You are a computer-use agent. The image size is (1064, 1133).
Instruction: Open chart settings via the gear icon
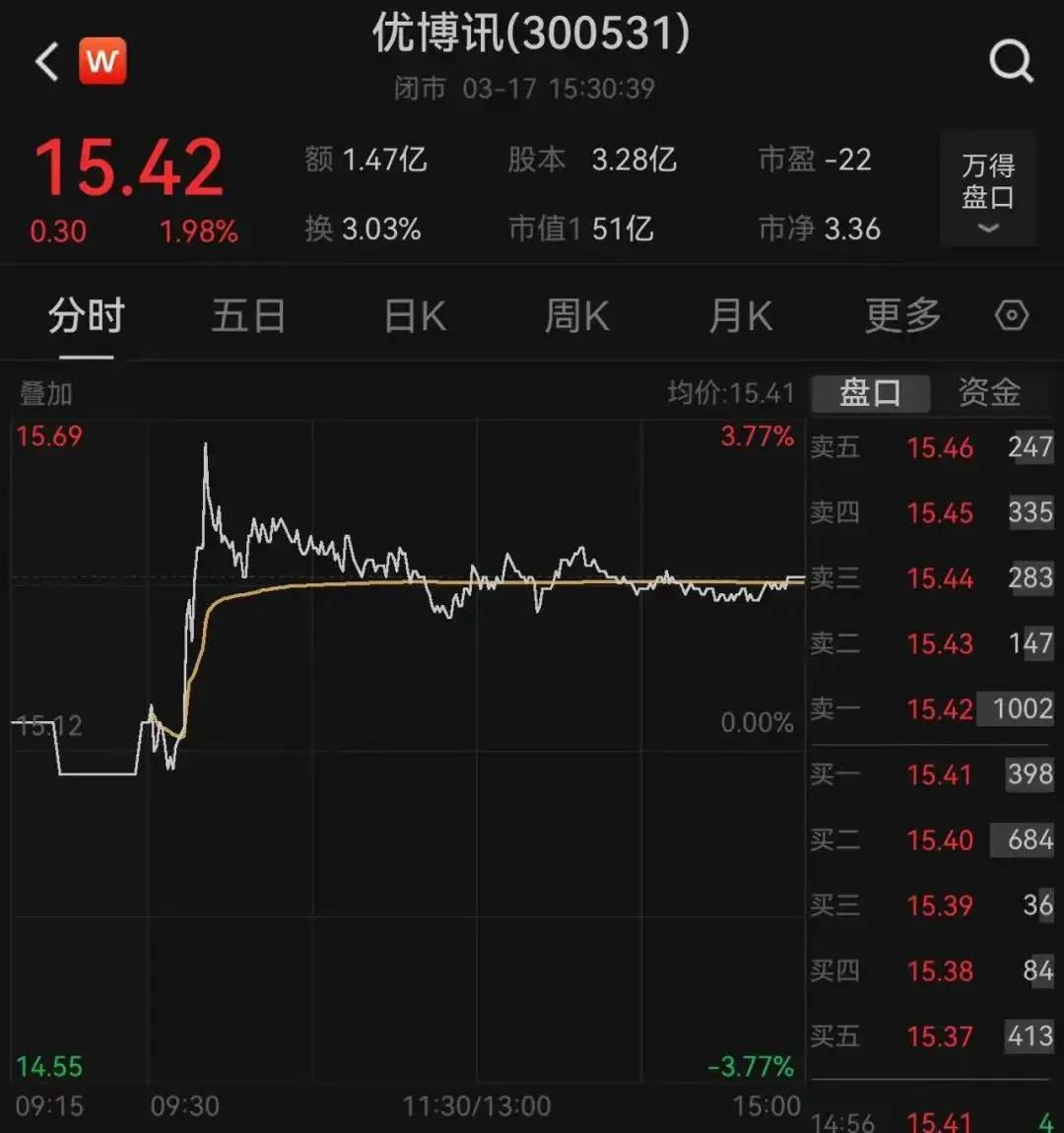1011,315
